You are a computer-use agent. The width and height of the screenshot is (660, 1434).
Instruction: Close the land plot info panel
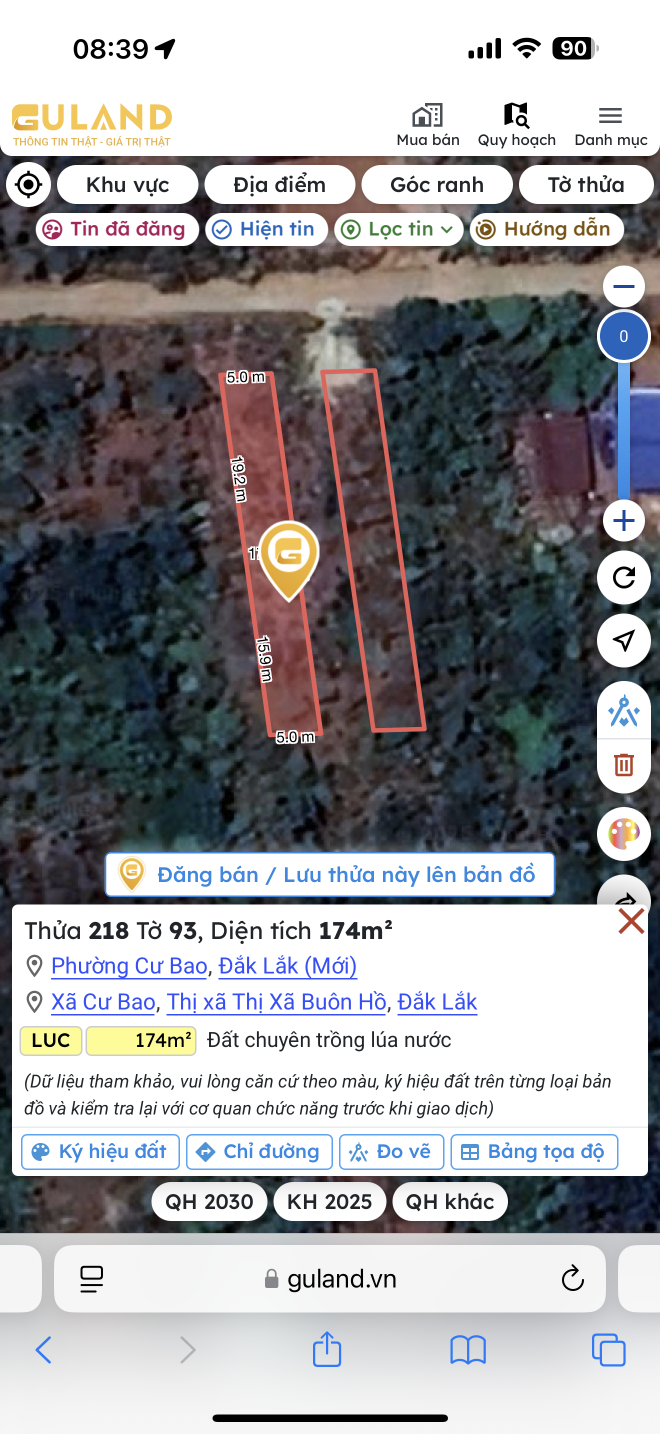point(631,921)
